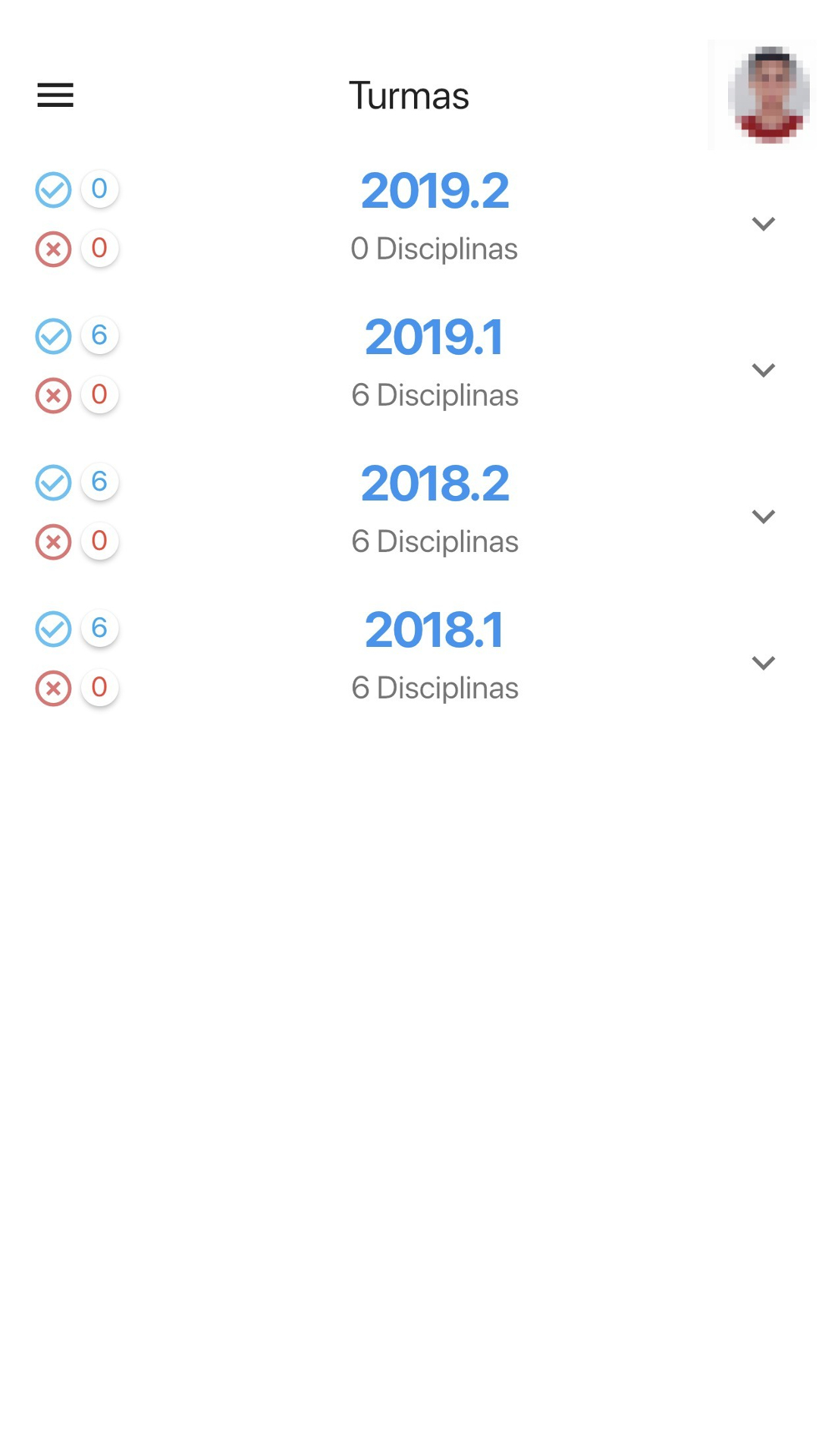
Task: Open the 2019.1 semester title
Action: point(434,337)
